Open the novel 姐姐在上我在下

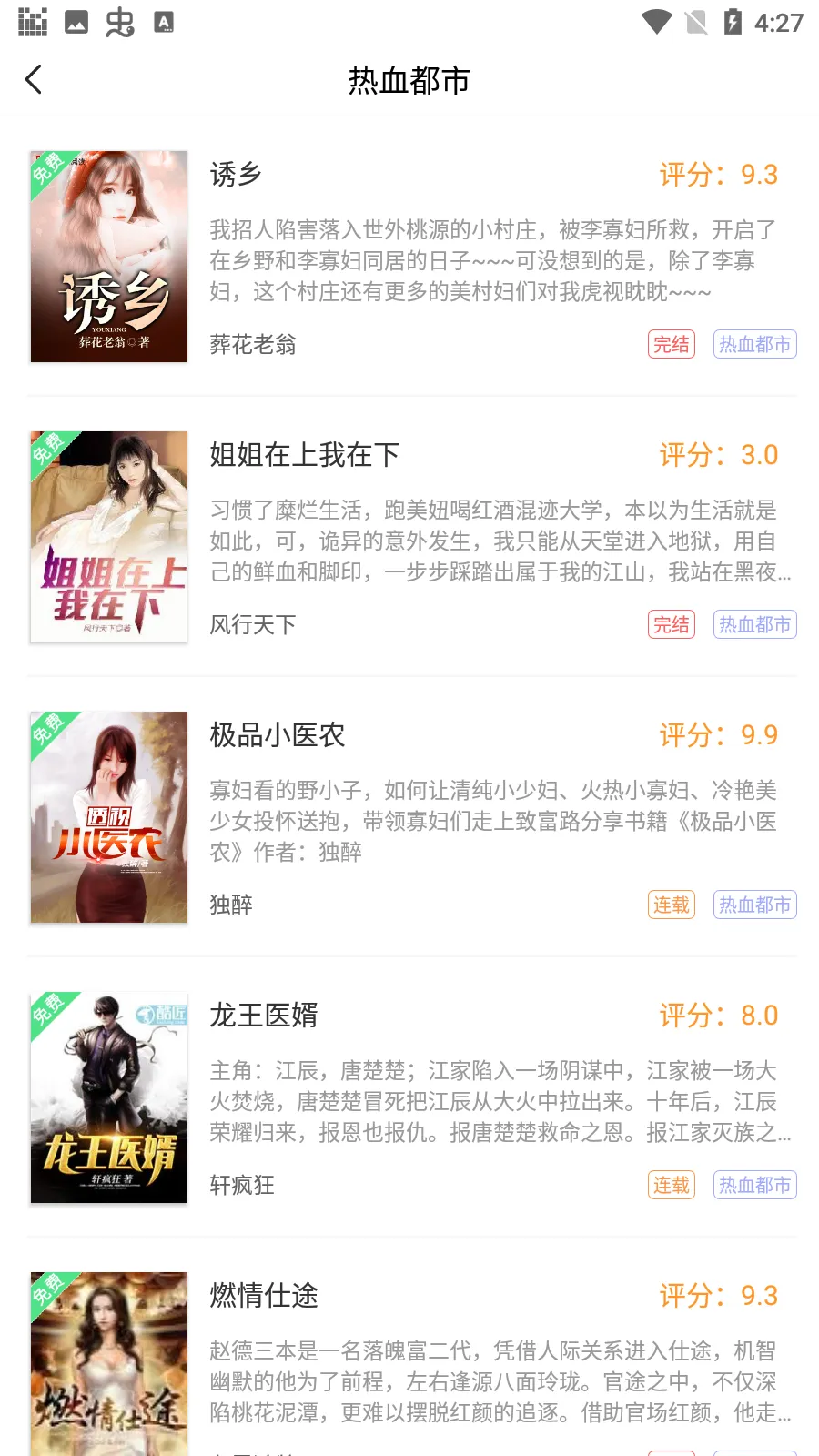click(304, 454)
